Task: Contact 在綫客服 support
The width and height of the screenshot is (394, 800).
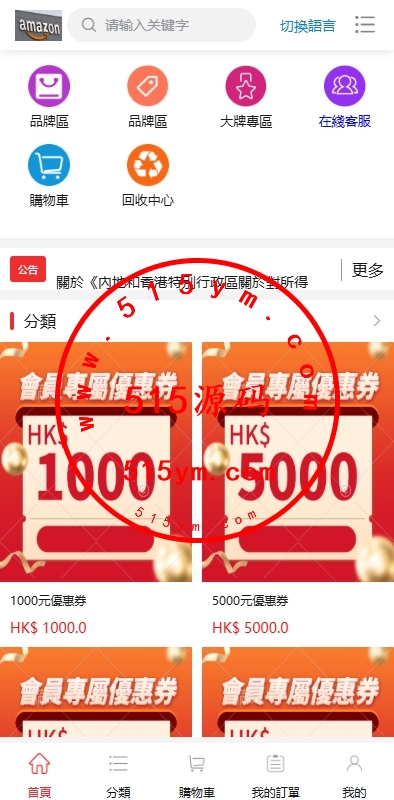Action: pyautogui.click(x=344, y=97)
